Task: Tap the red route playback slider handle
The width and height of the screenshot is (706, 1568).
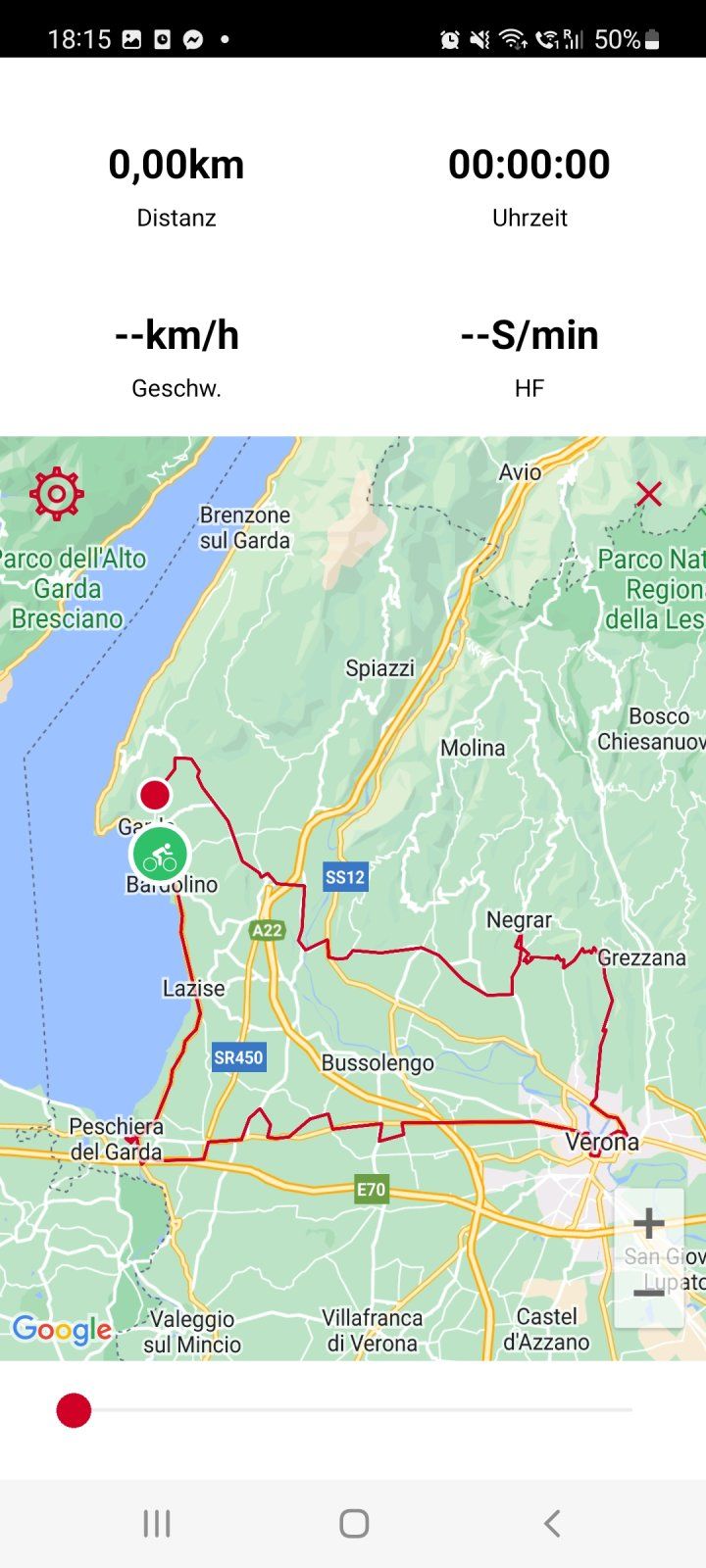Action: point(74,1410)
